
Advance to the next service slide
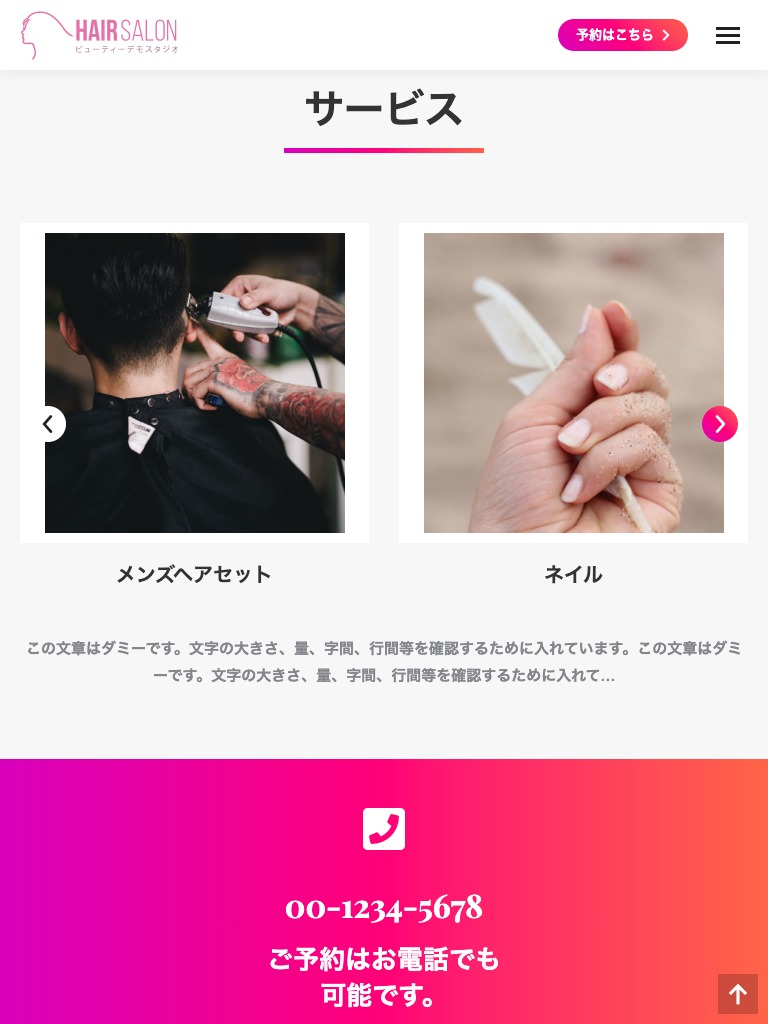pyautogui.click(x=719, y=424)
